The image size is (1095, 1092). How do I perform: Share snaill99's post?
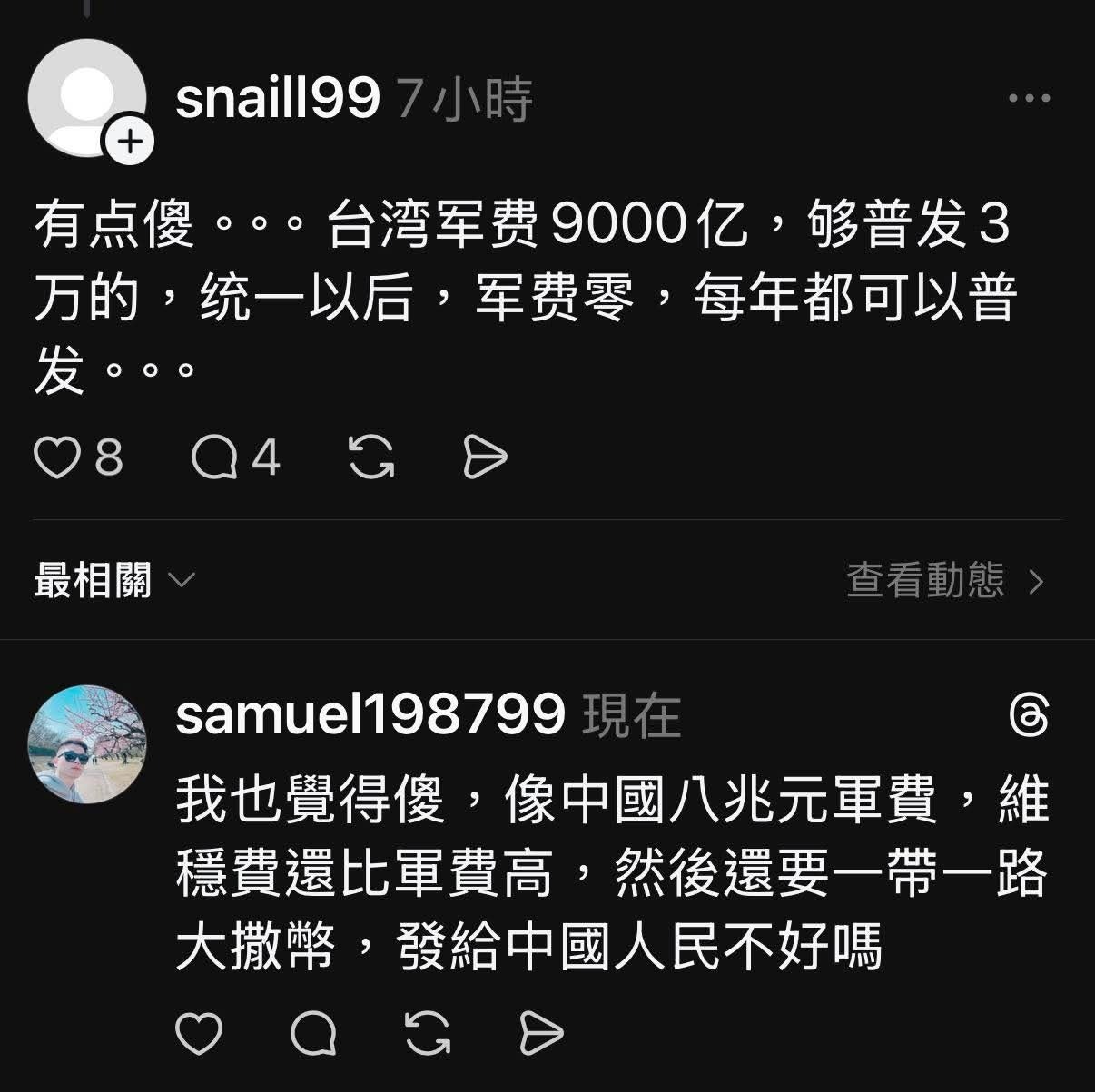(x=485, y=457)
